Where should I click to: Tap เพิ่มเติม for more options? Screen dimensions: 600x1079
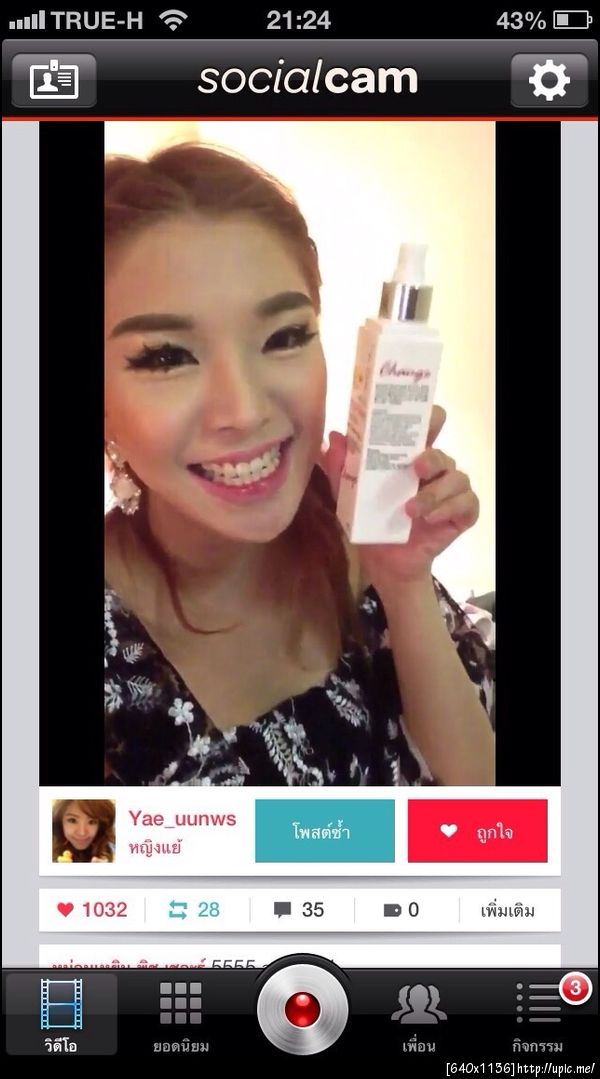click(x=507, y=910)
